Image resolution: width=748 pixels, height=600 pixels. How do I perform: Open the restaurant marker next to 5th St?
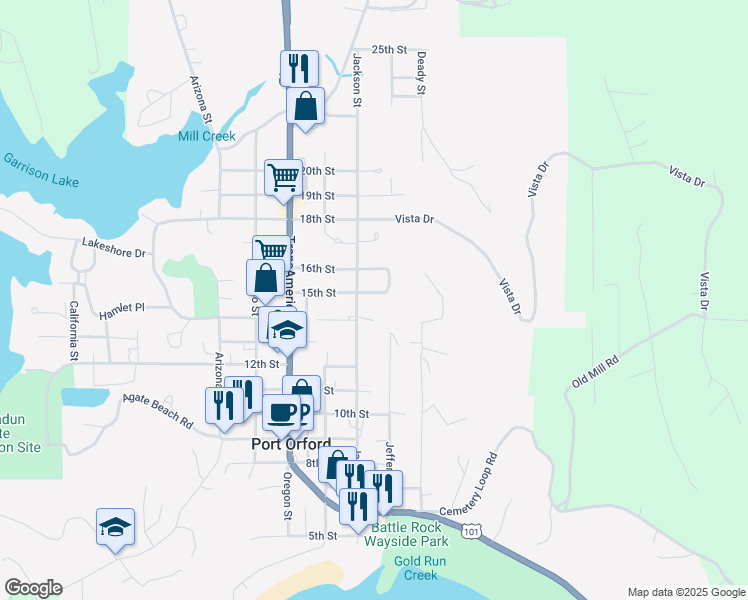358,507
